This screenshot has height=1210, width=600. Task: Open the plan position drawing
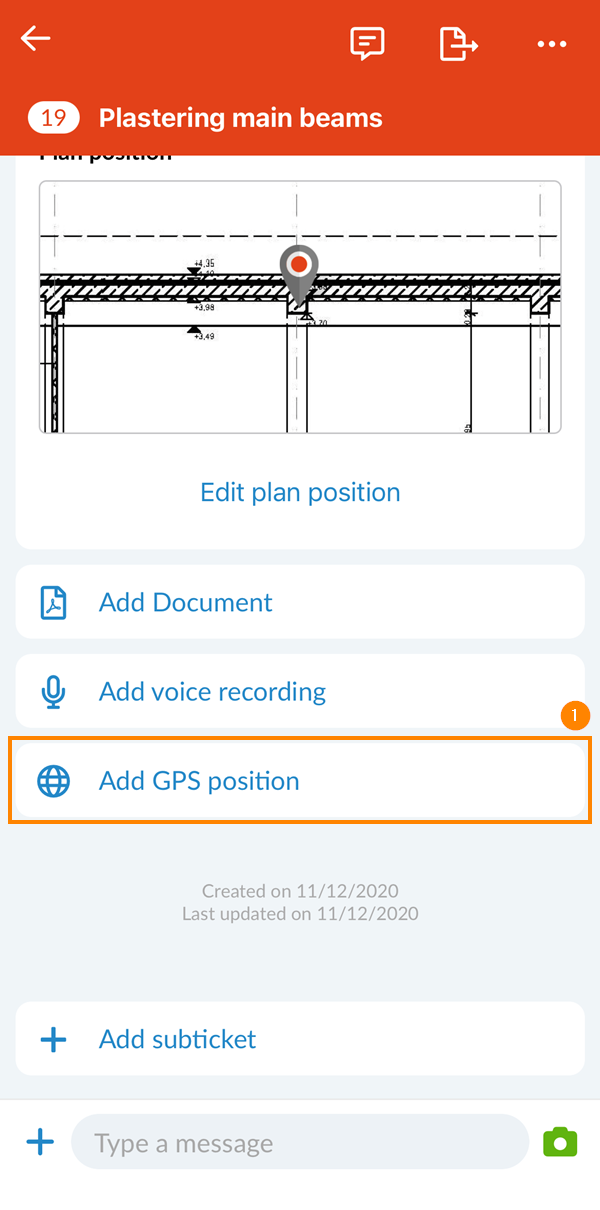tap(300, 307)
